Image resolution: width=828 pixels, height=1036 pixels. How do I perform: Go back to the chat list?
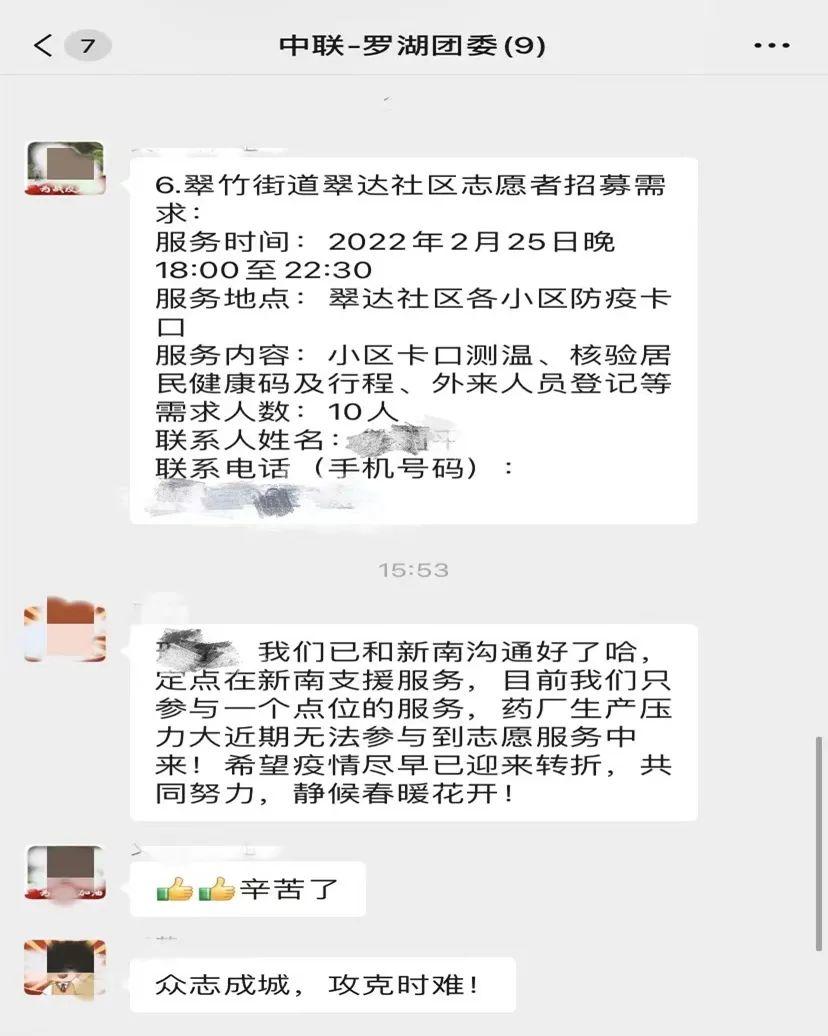pos(44,45)
